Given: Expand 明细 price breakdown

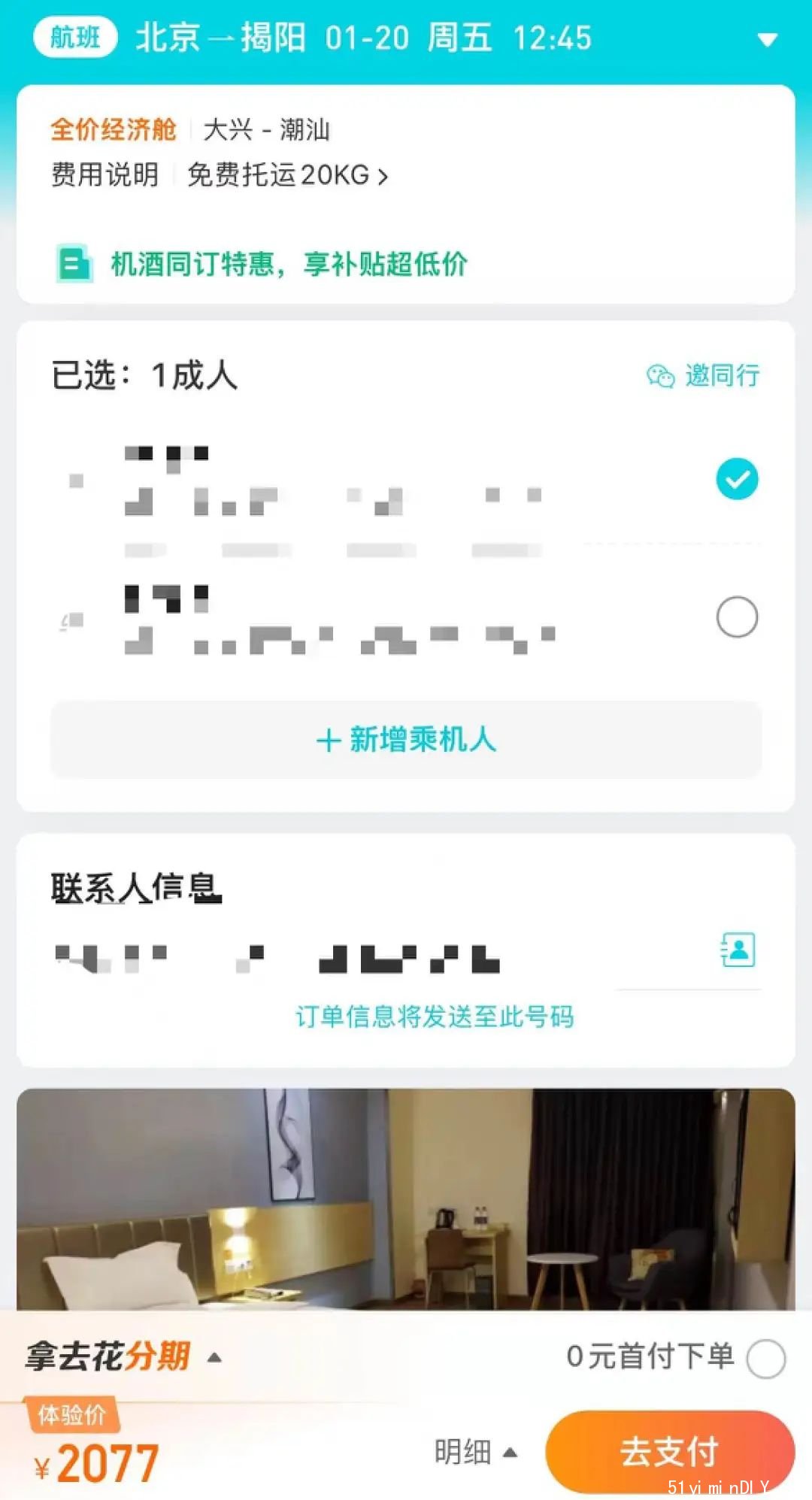Looking at the screenshot, I should point(476,1451).
